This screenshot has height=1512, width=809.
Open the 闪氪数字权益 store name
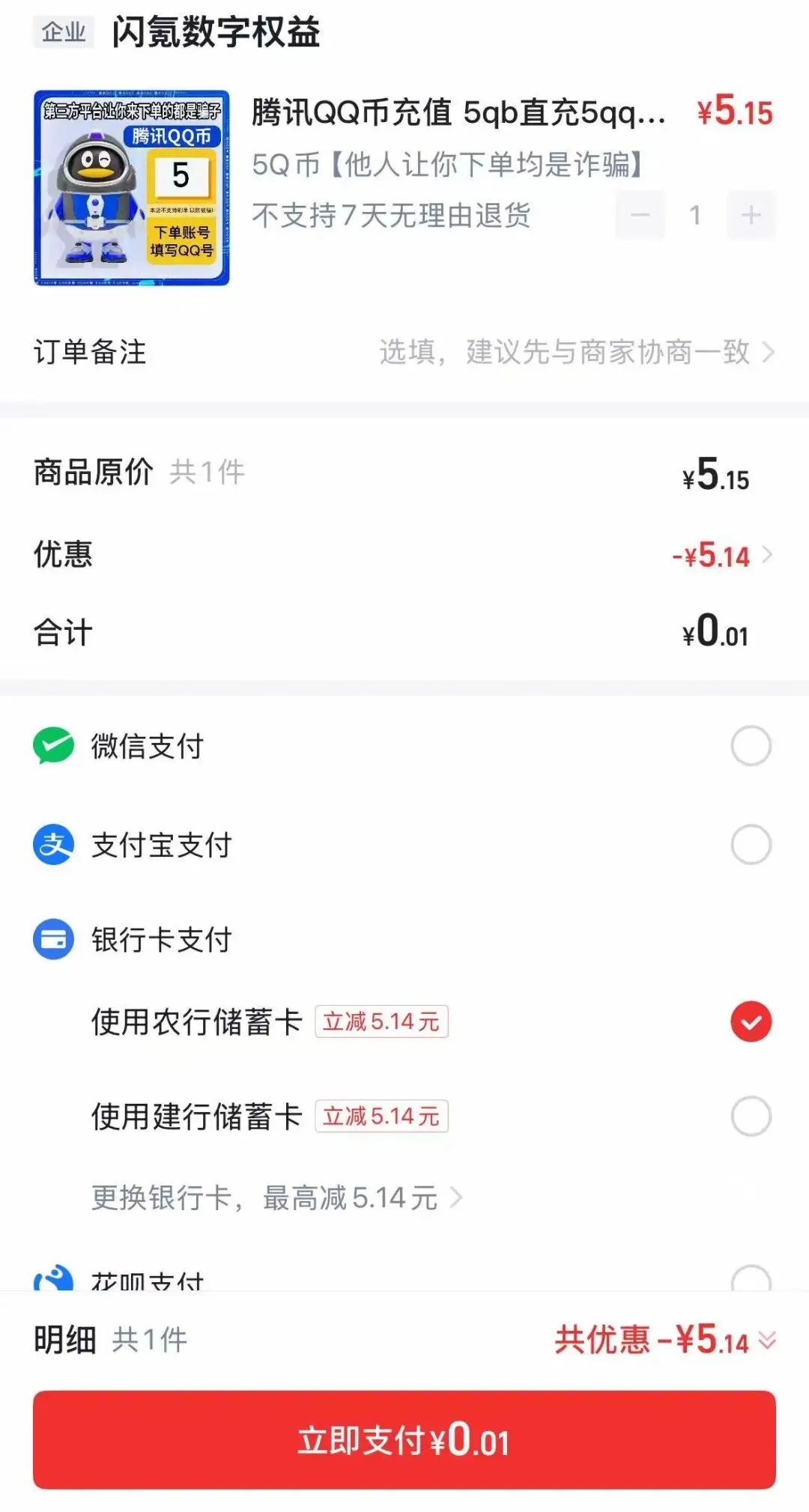(216, 31)
